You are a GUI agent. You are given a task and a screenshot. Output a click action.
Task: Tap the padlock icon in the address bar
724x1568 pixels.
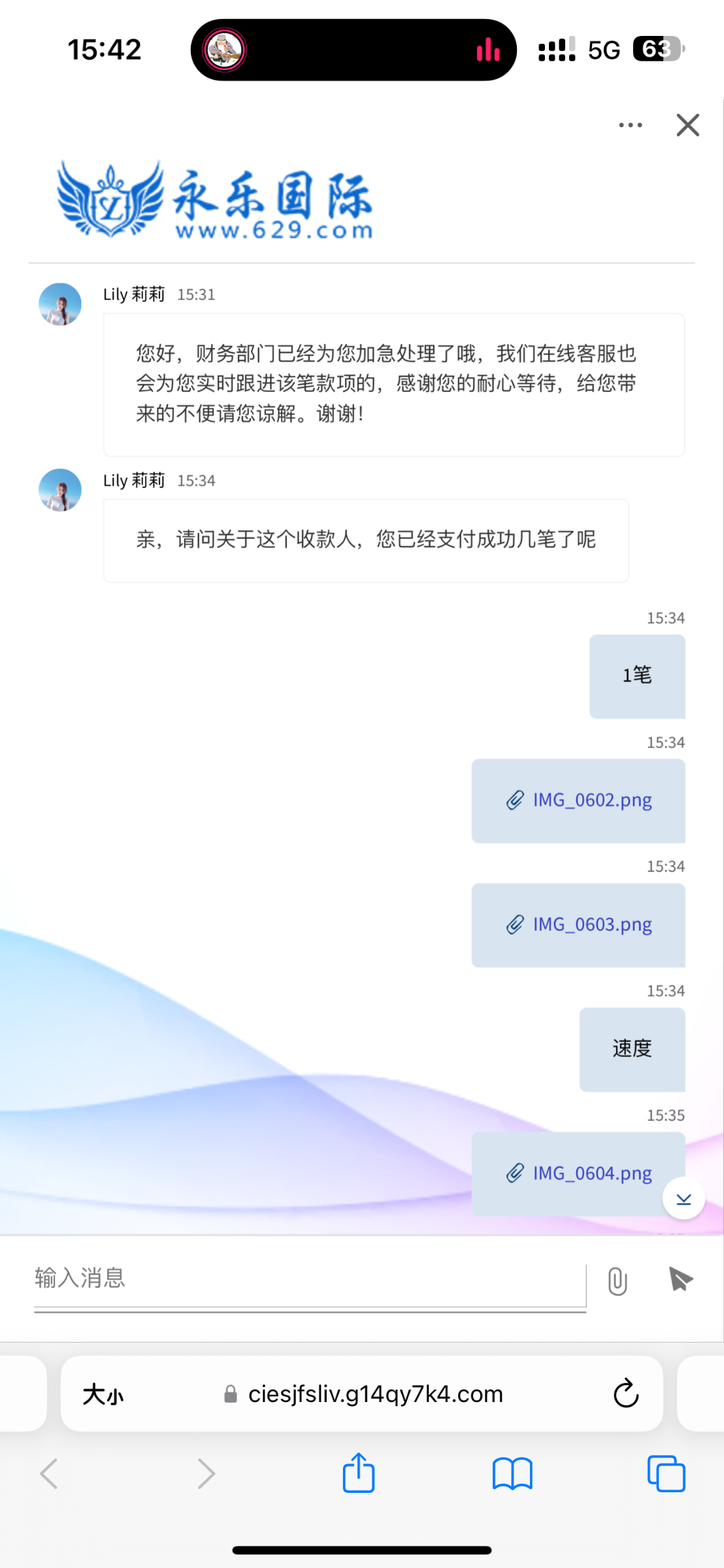point(230,1392)
